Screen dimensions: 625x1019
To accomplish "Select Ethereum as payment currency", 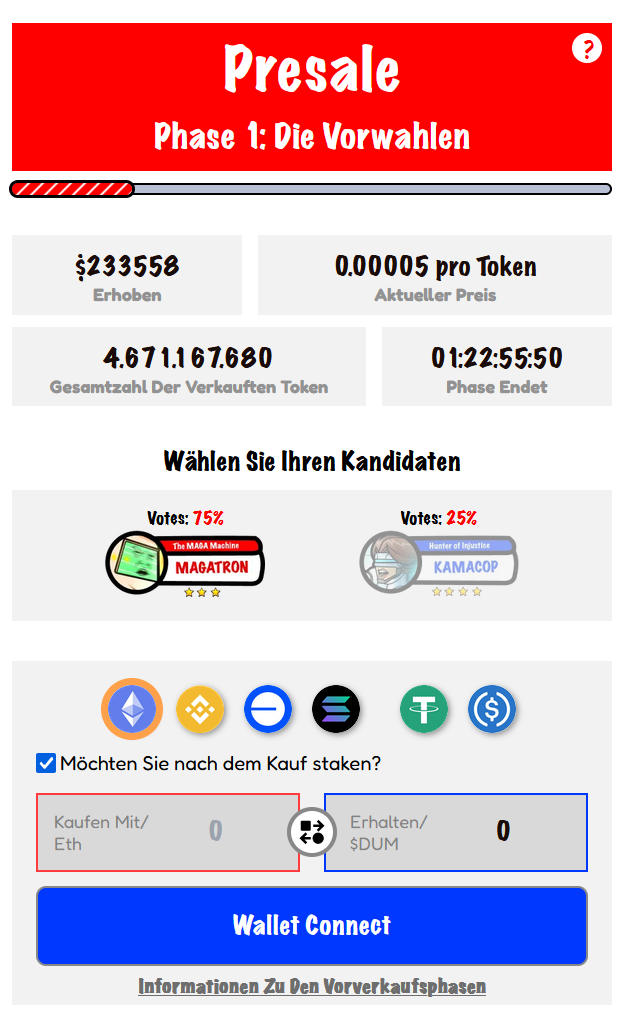I will click(x=132, y=710).
